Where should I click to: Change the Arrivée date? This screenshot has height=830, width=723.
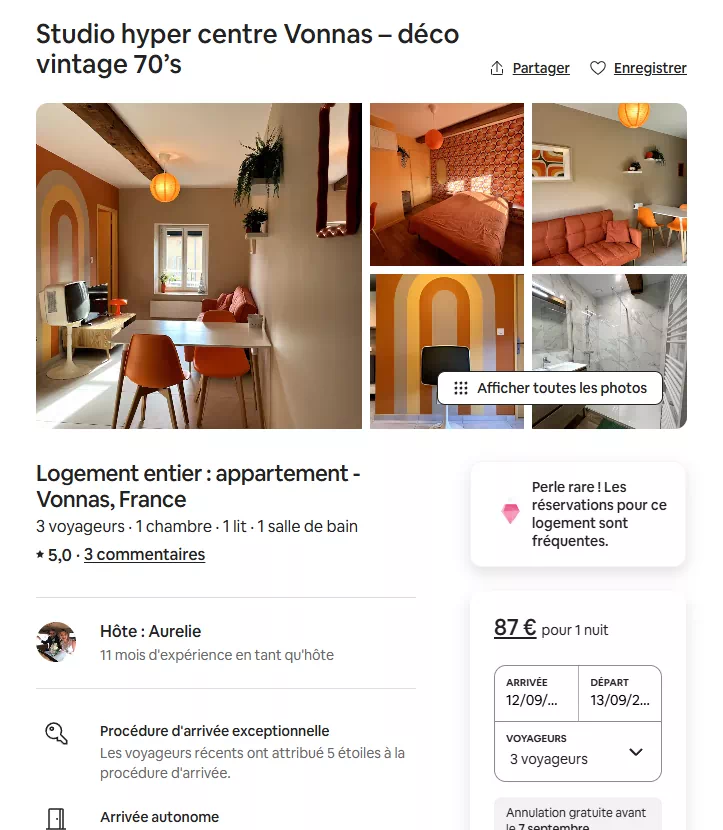pyautogui.click(x=536, y=692)
